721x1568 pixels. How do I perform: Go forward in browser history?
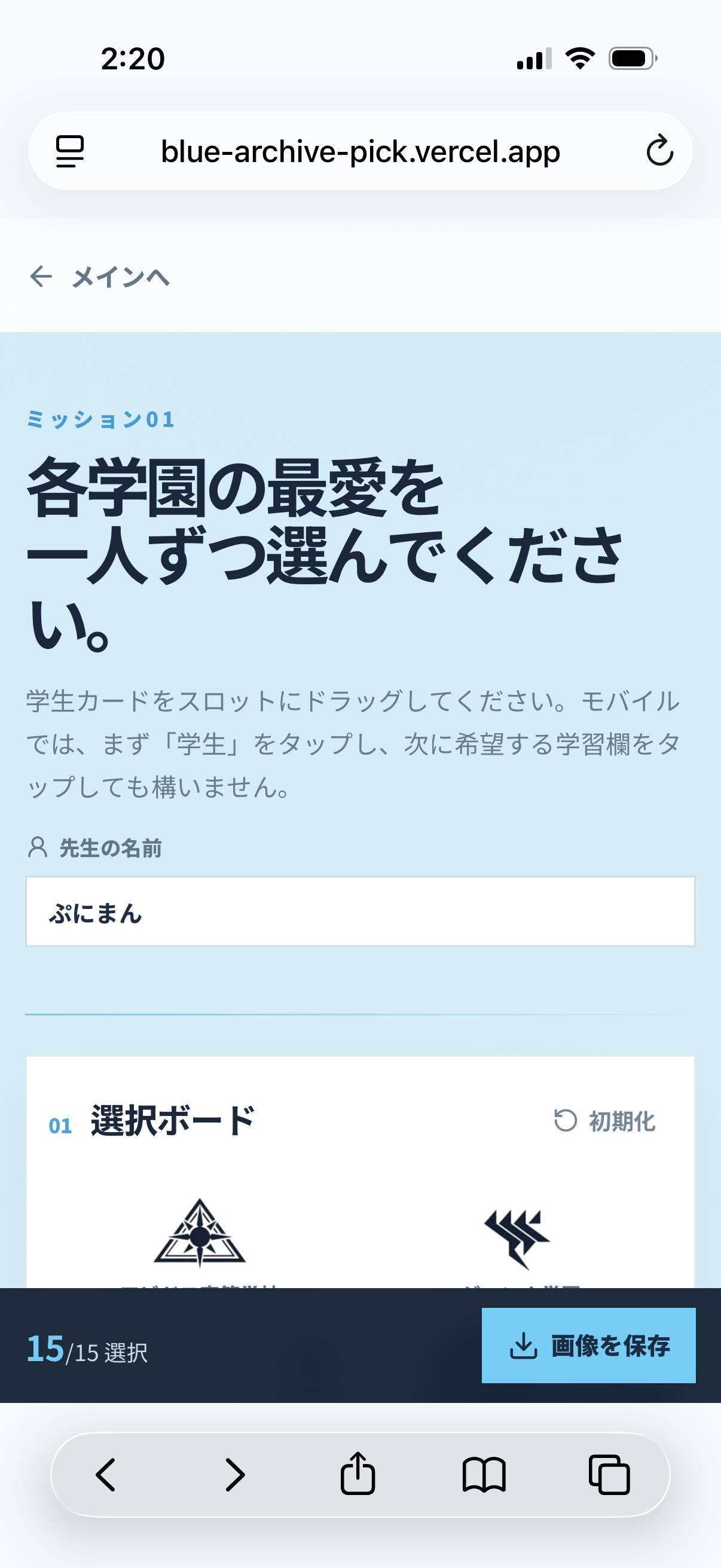point(235,1474)
